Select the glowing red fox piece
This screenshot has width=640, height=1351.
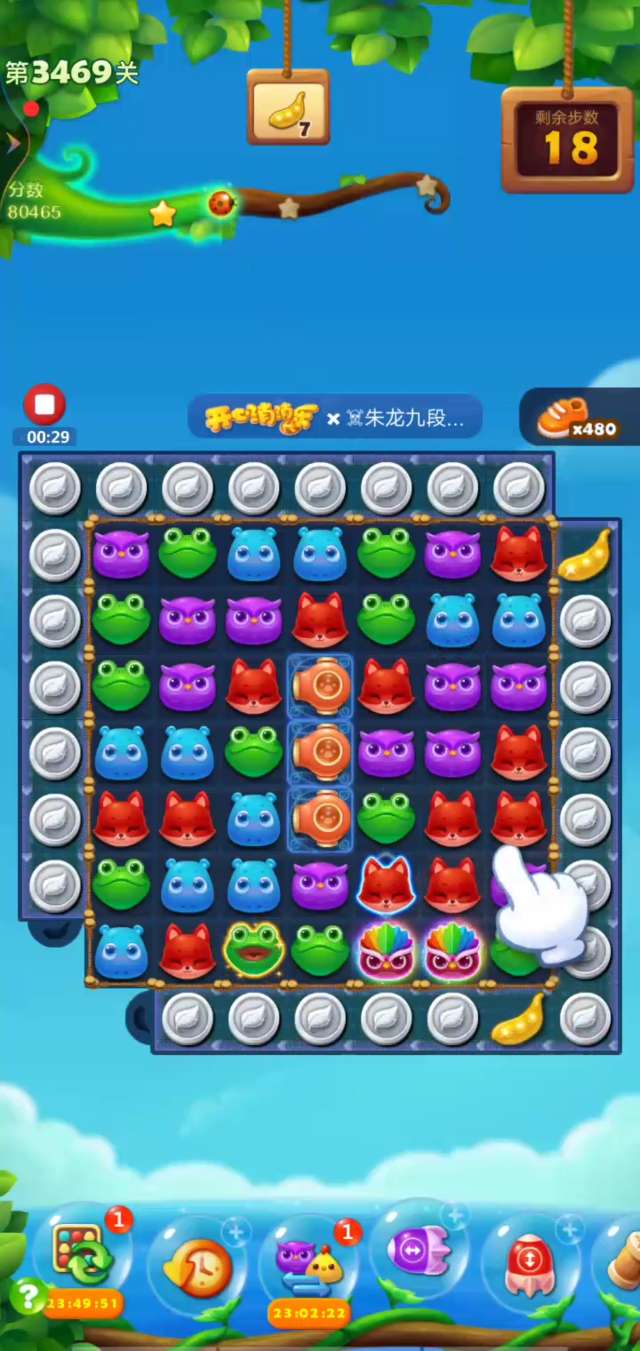[387, 884]
